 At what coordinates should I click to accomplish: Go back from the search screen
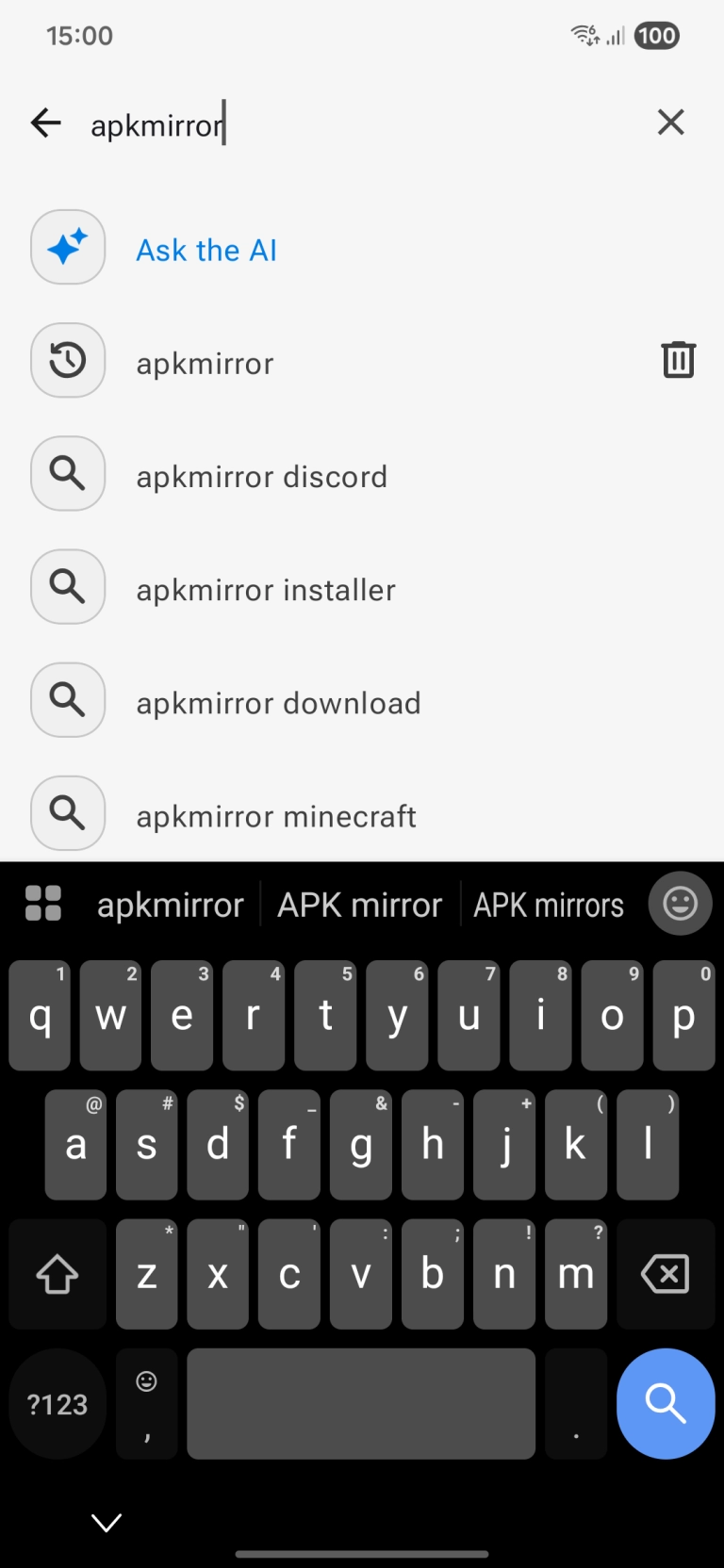[x=45, y=122]
